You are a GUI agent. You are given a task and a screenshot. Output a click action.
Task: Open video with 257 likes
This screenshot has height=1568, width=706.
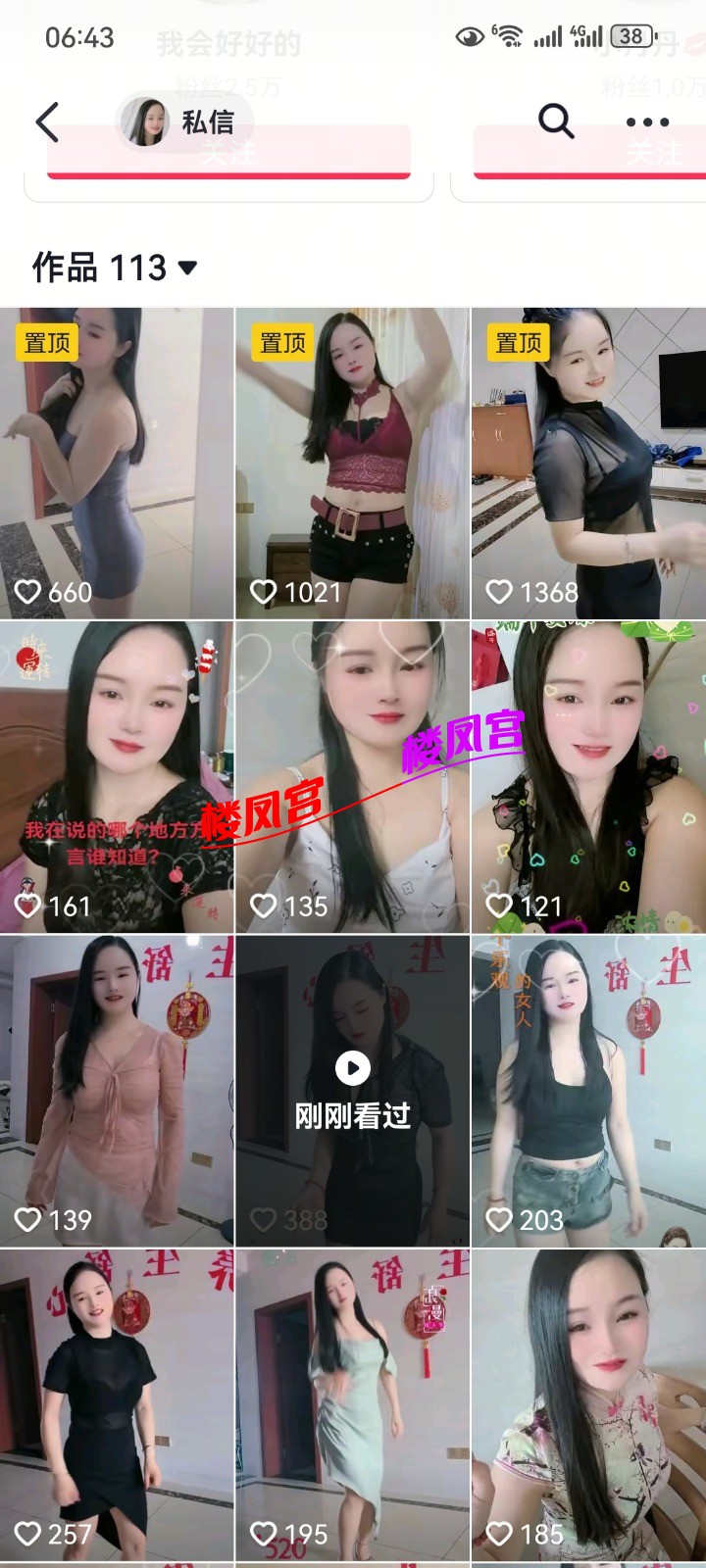(x=117, y=1403)
